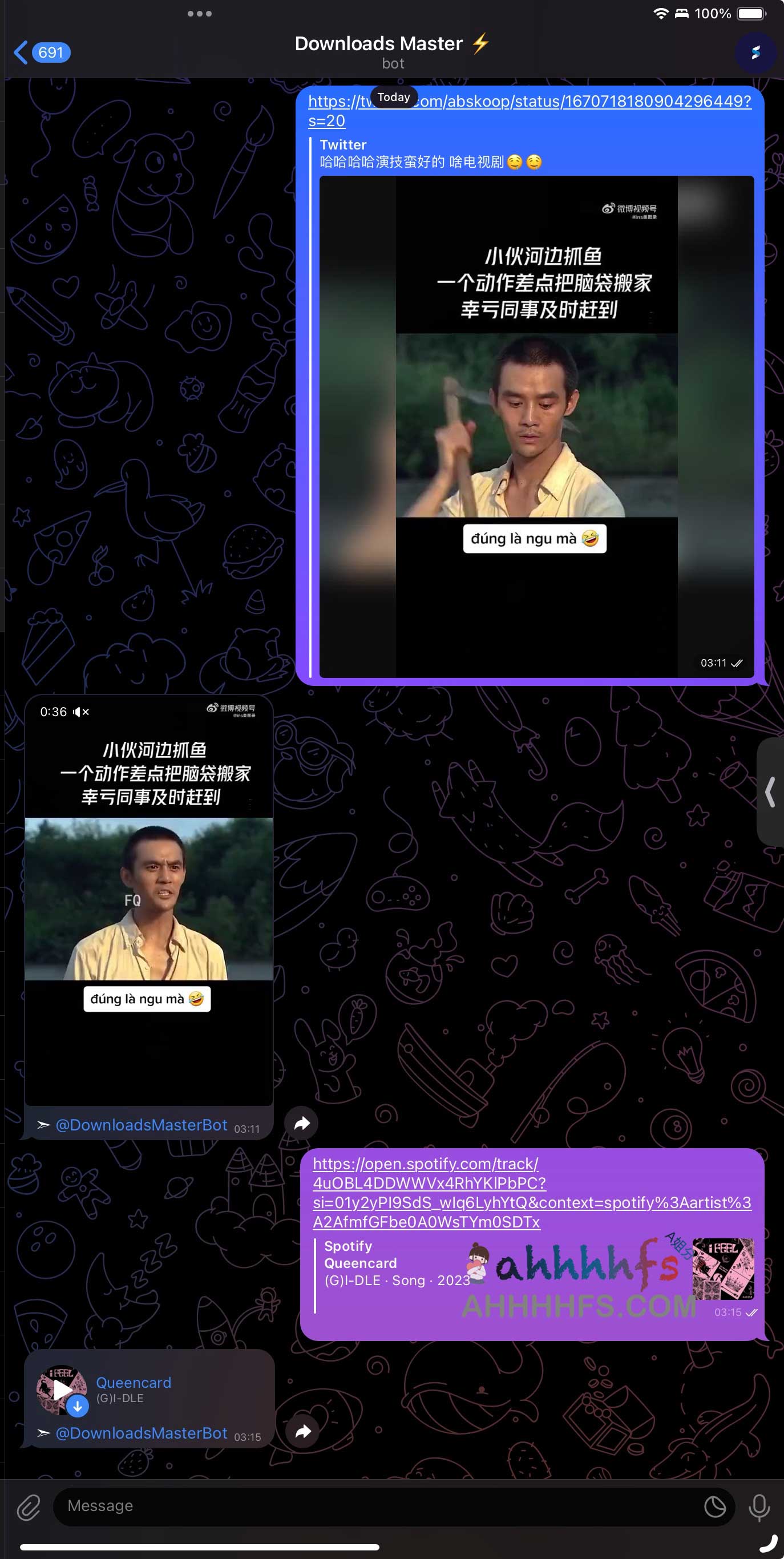Viewport: 784px width, 1559px height.
Task: Open the attachment paperclip menu
Action: point(28,1507)
